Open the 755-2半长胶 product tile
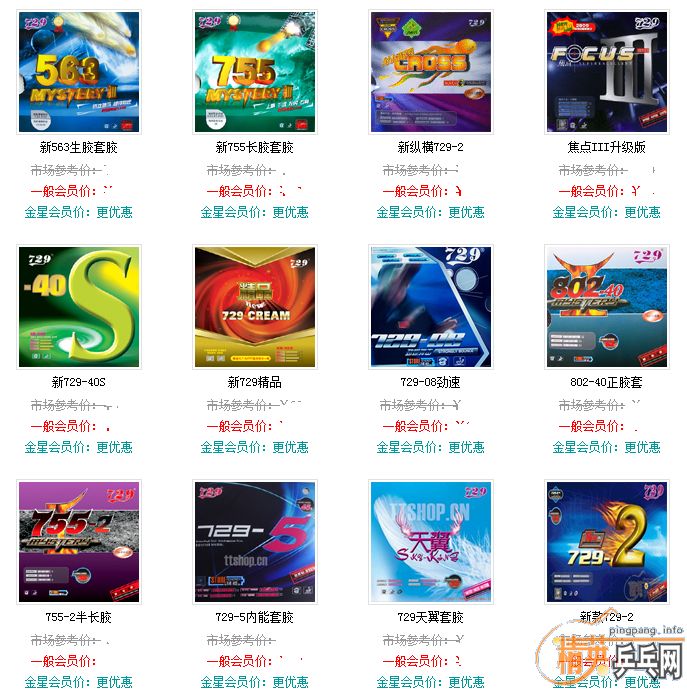The image size is (687, 689). (x=79, y=542)
